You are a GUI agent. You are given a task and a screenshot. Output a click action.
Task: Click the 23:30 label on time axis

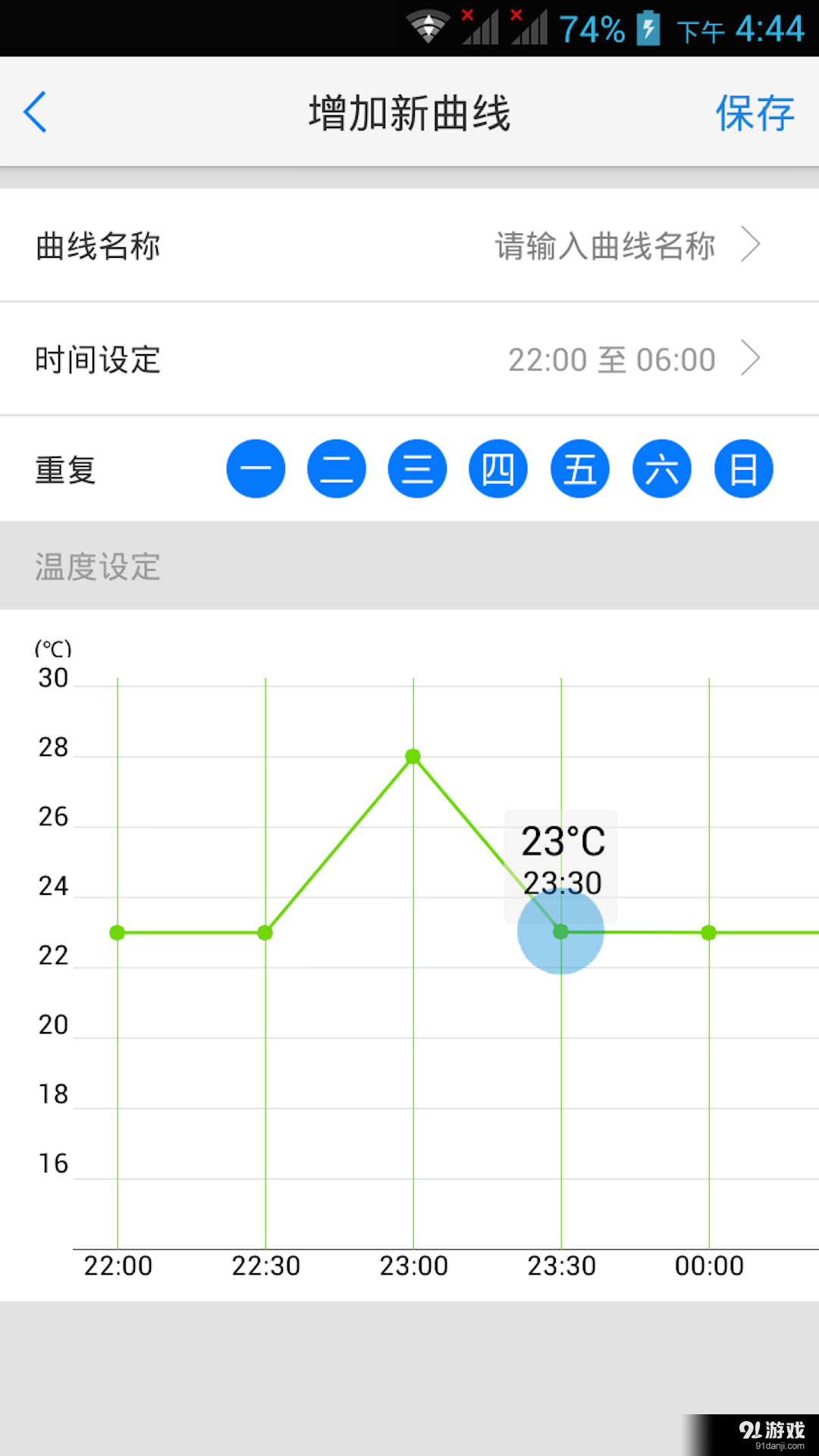point(562,1265)
